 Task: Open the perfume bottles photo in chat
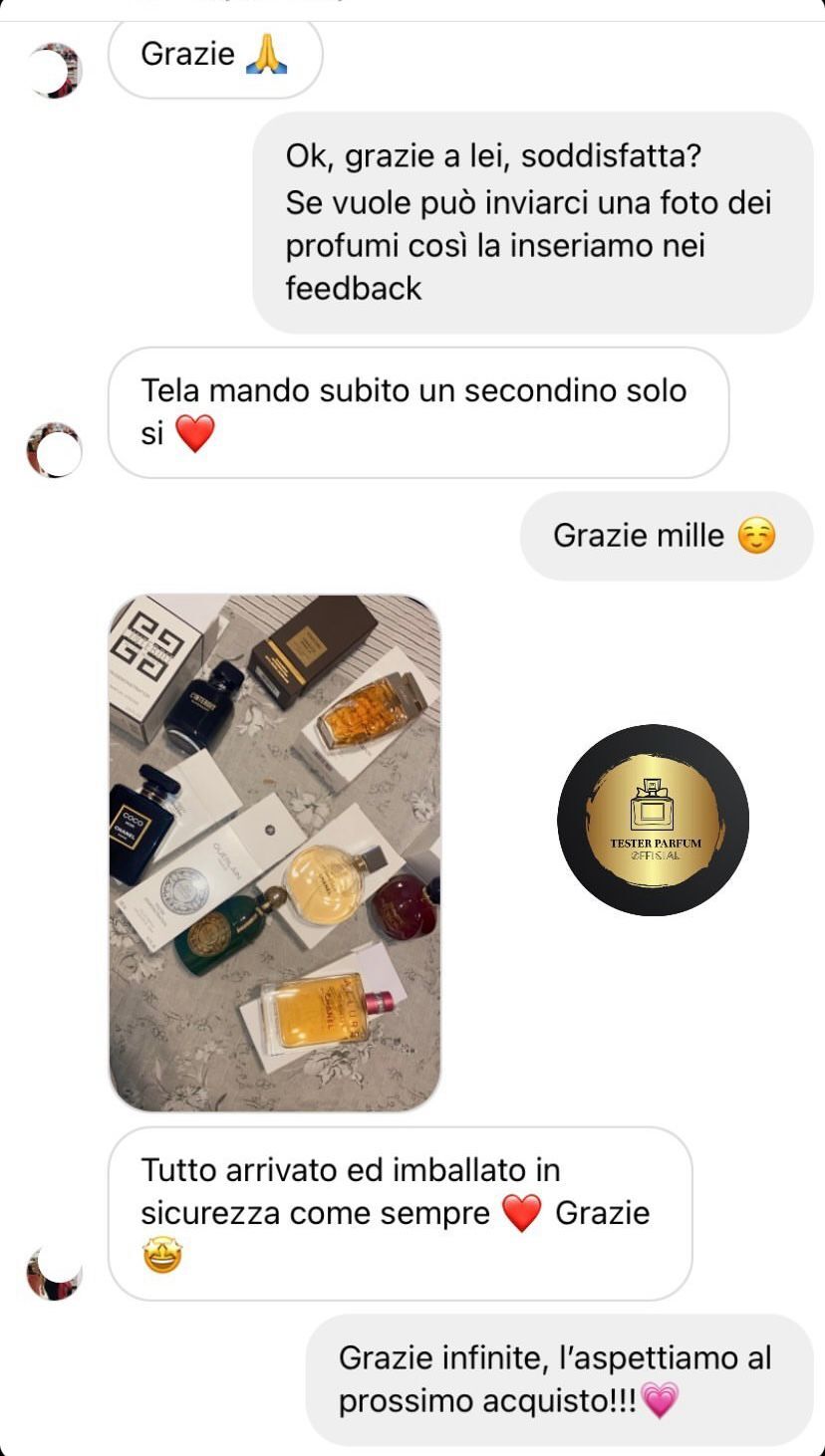(274, 852)
